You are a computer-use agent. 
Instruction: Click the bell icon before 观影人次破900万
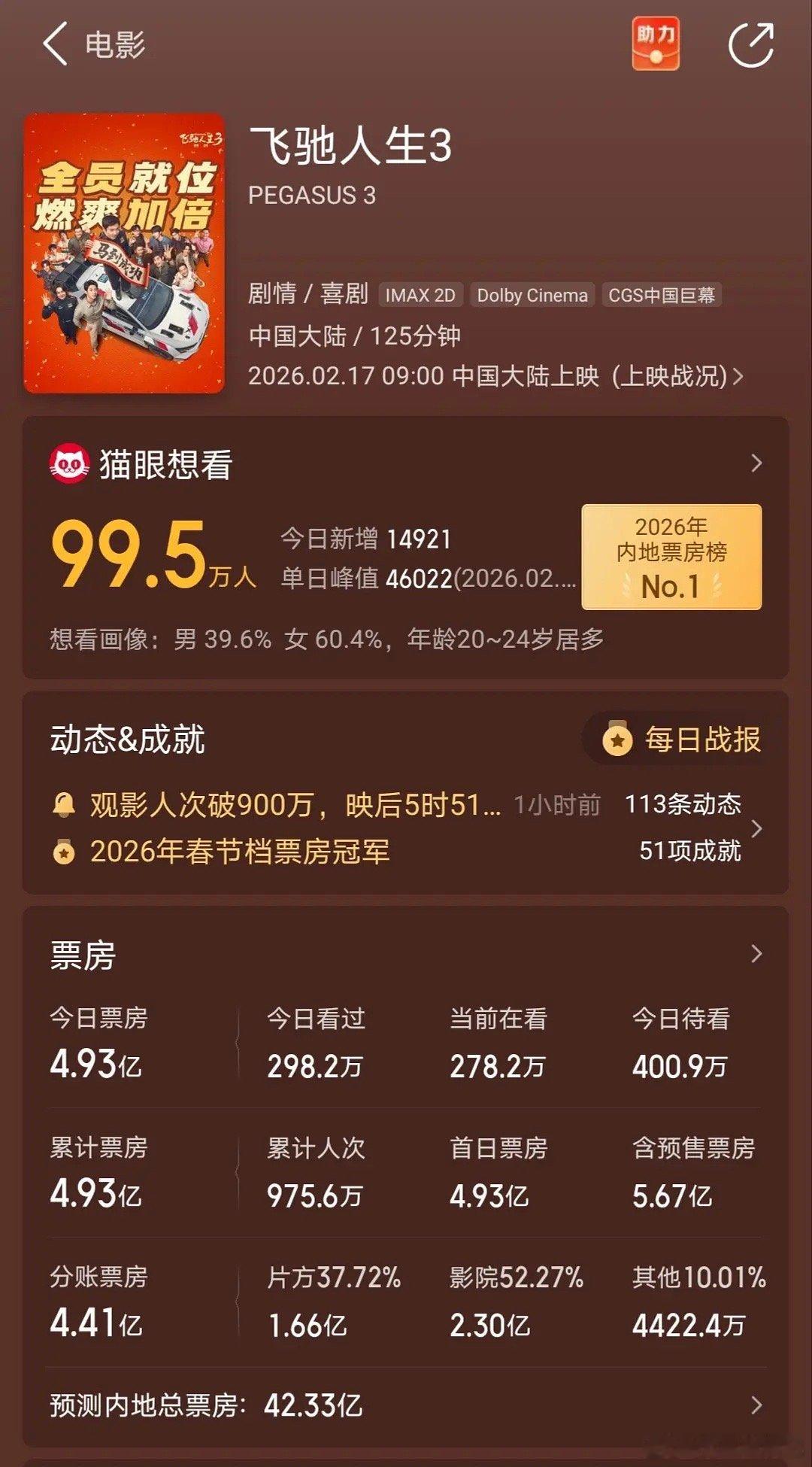pos(63,803)
